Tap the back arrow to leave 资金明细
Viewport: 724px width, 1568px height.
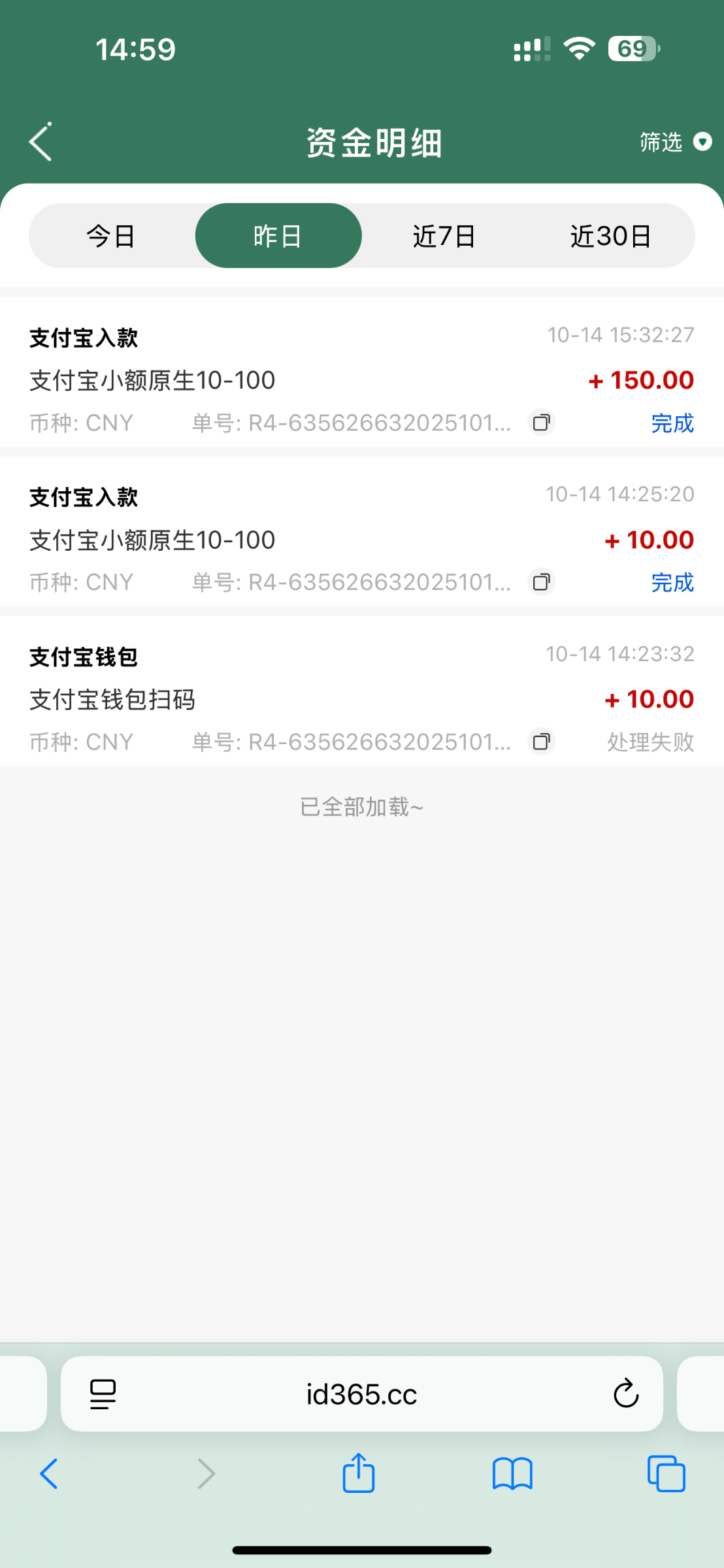pyautogui.click(x=41, y=141)
